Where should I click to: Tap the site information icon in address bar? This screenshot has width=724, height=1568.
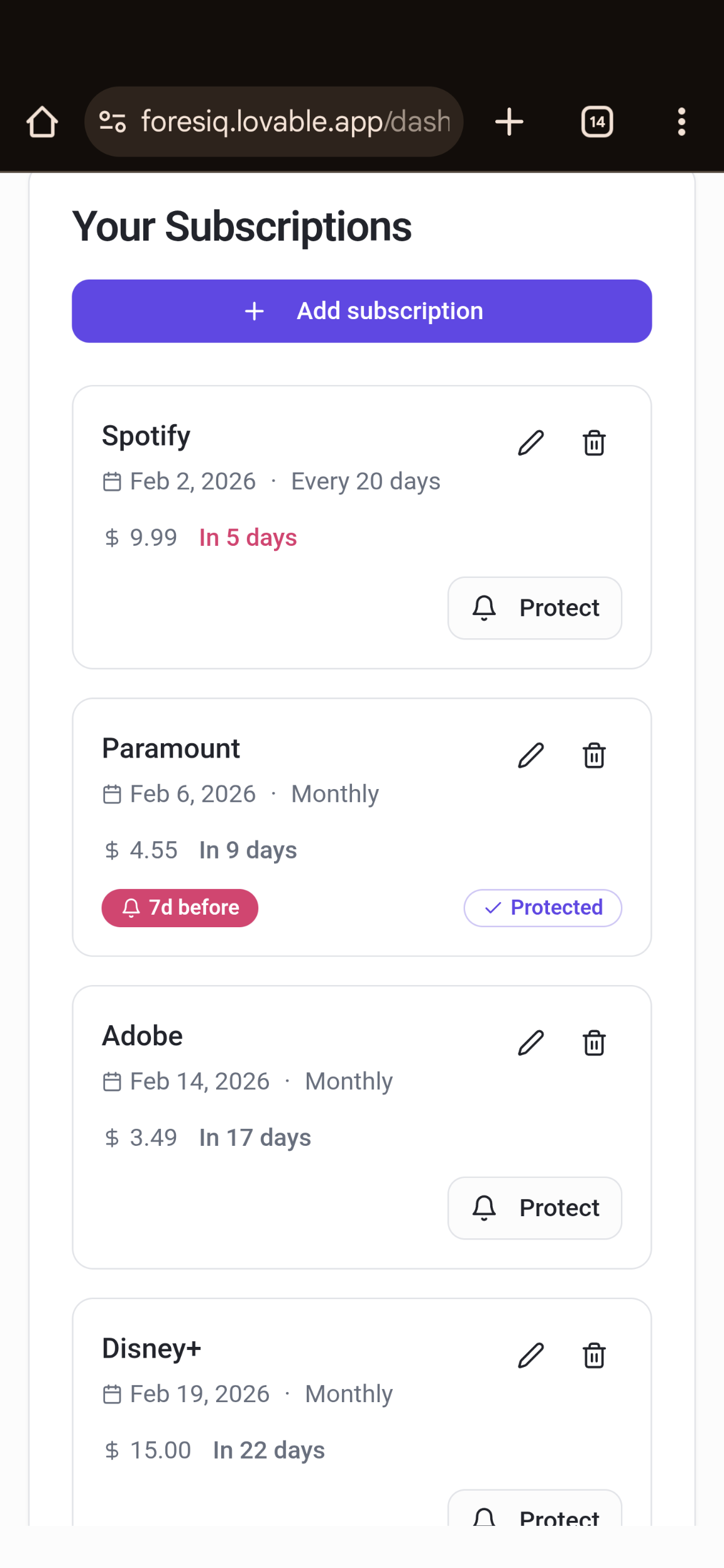tap(113, 121)
